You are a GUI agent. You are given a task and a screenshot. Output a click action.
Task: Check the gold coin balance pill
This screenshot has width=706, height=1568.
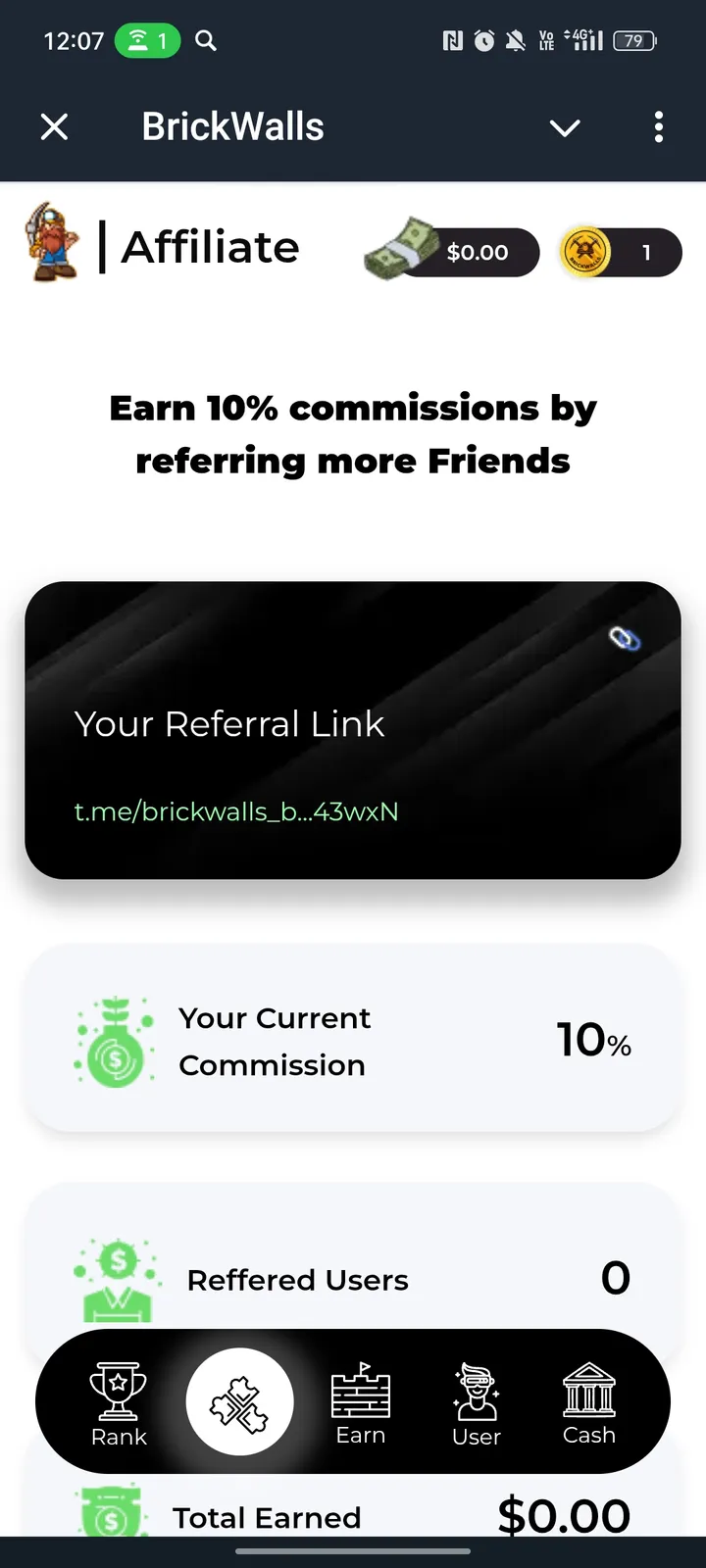(x=621, y=253)
